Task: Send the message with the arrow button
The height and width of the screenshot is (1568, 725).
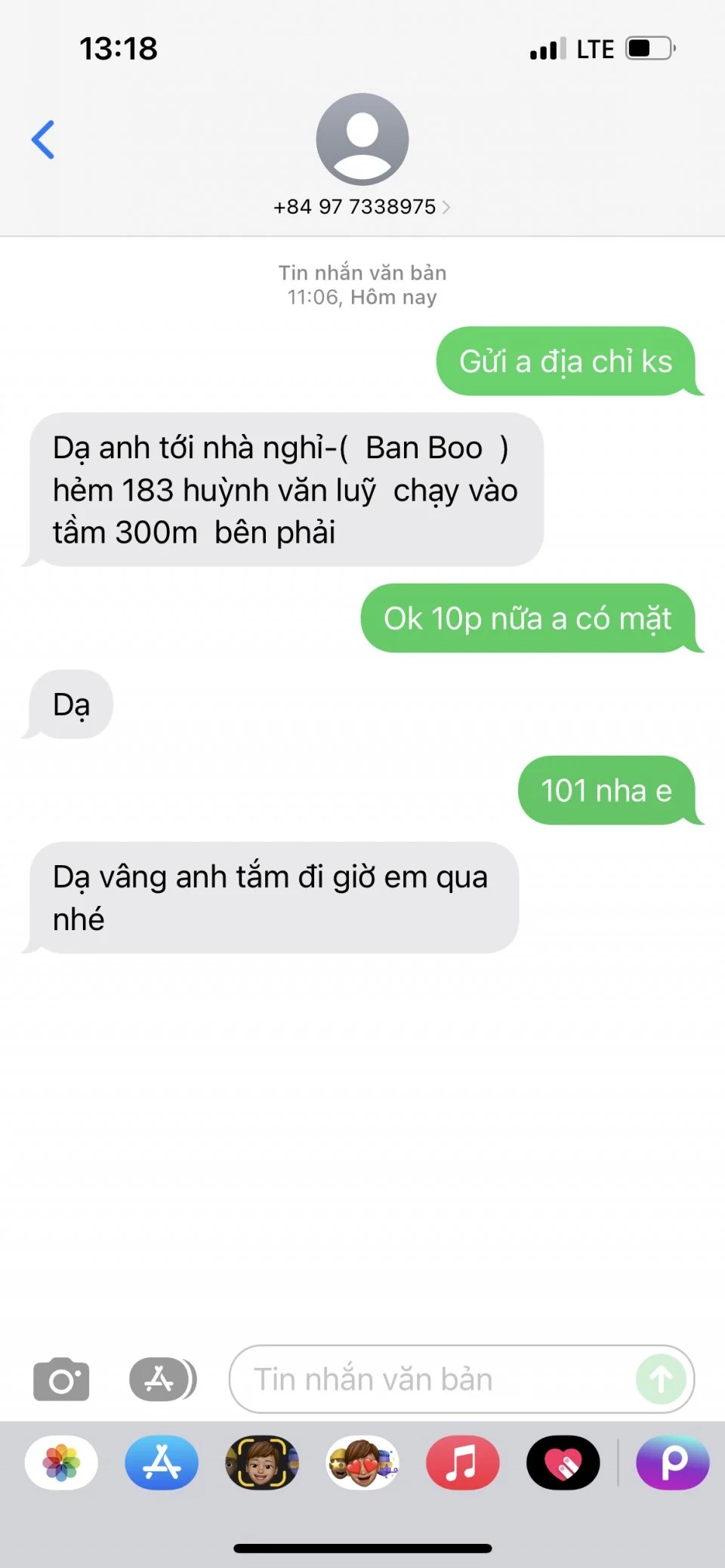Action: pyautogui.click(x=661, y=1379)
